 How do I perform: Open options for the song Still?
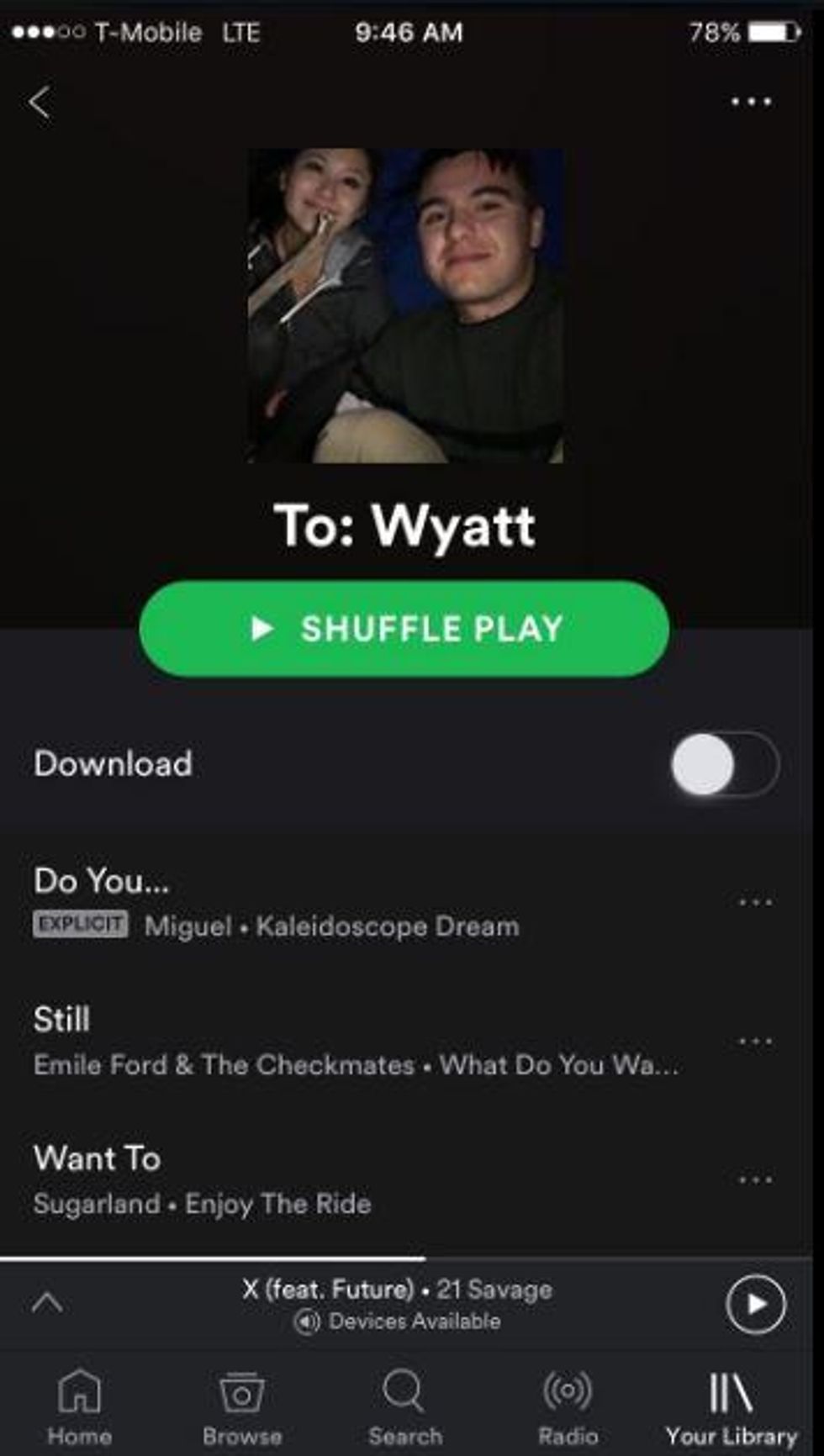[754, 1042]
